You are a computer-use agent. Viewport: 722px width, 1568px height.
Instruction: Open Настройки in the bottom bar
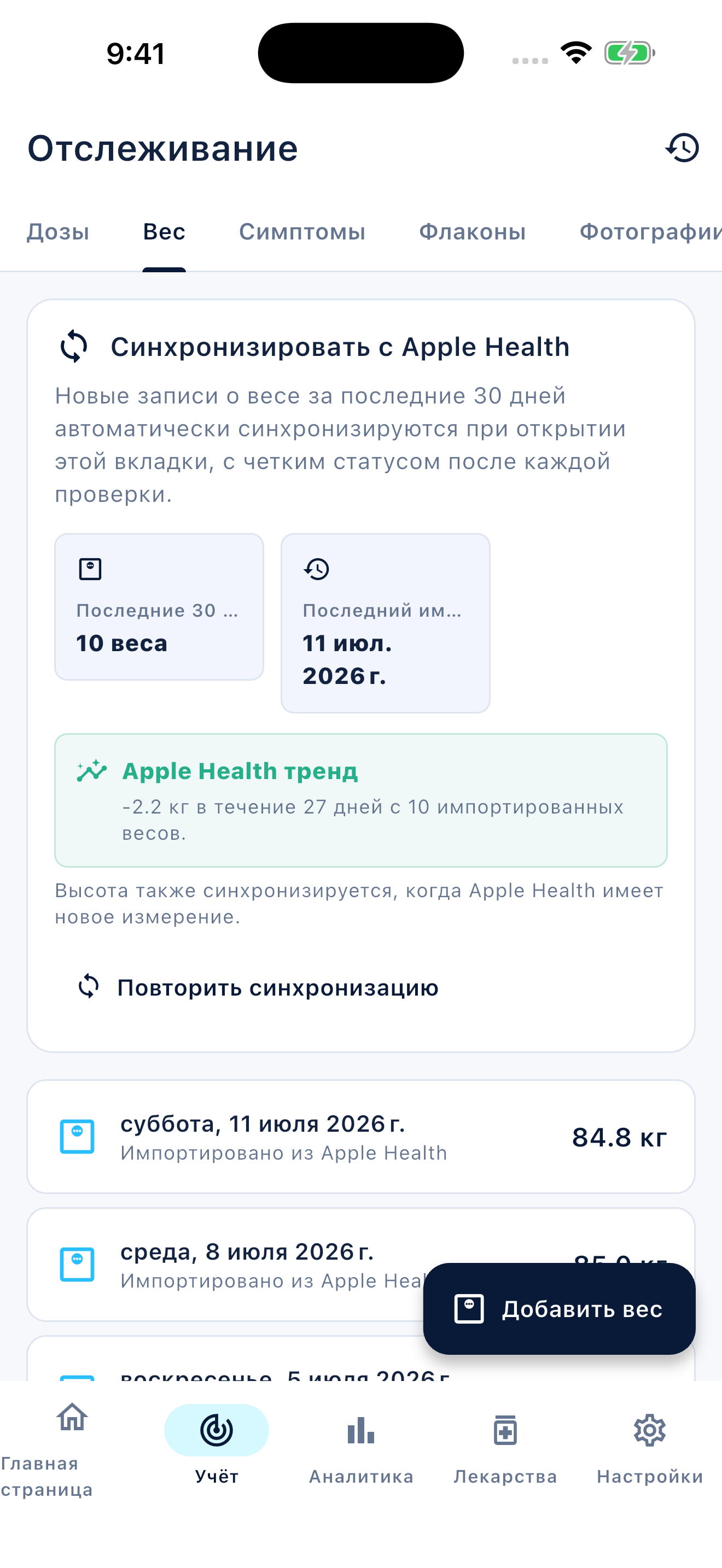click(650, 1449)
